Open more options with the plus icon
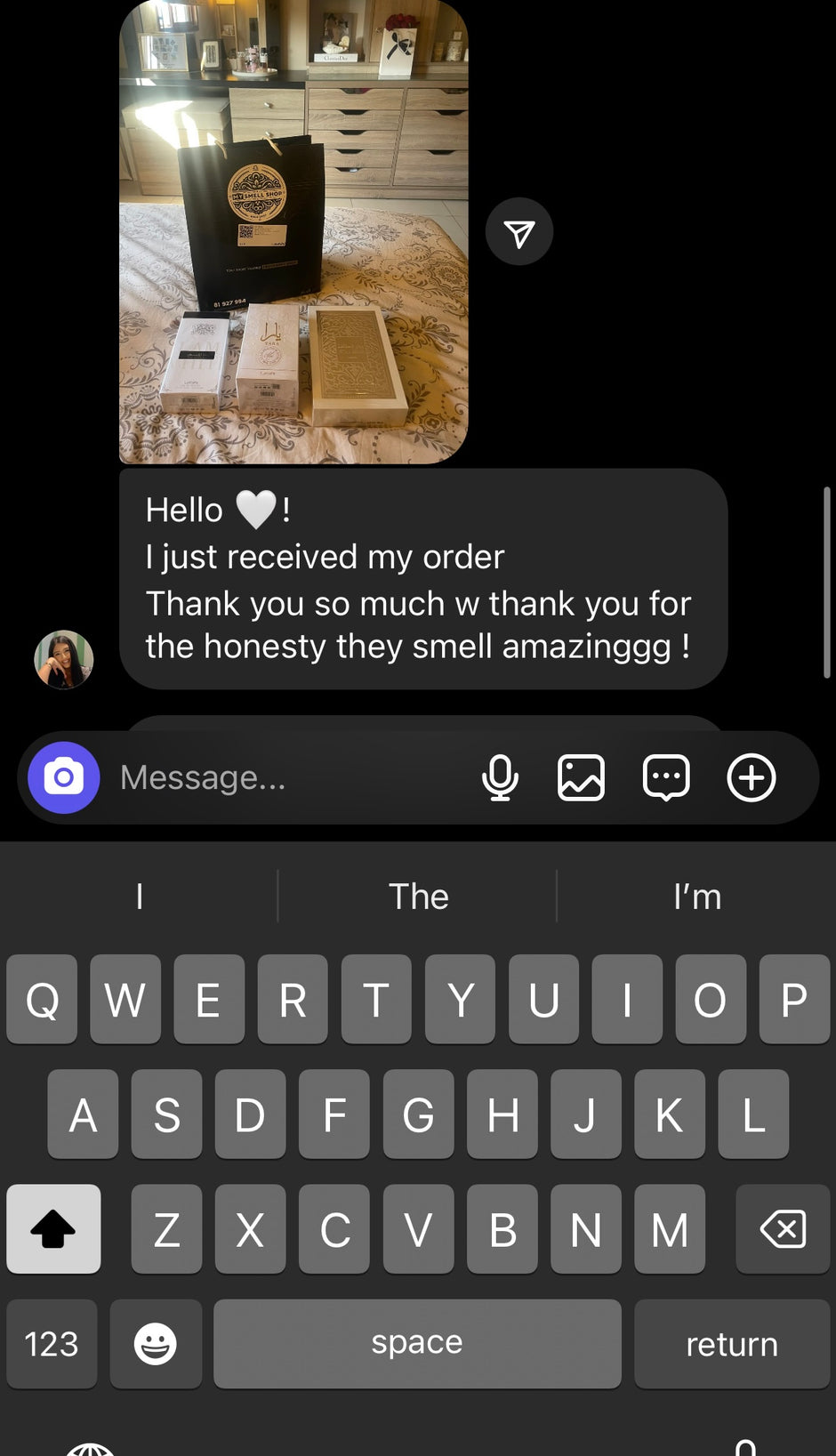The width and height of the screenshot is (836, 1456). 752,777
